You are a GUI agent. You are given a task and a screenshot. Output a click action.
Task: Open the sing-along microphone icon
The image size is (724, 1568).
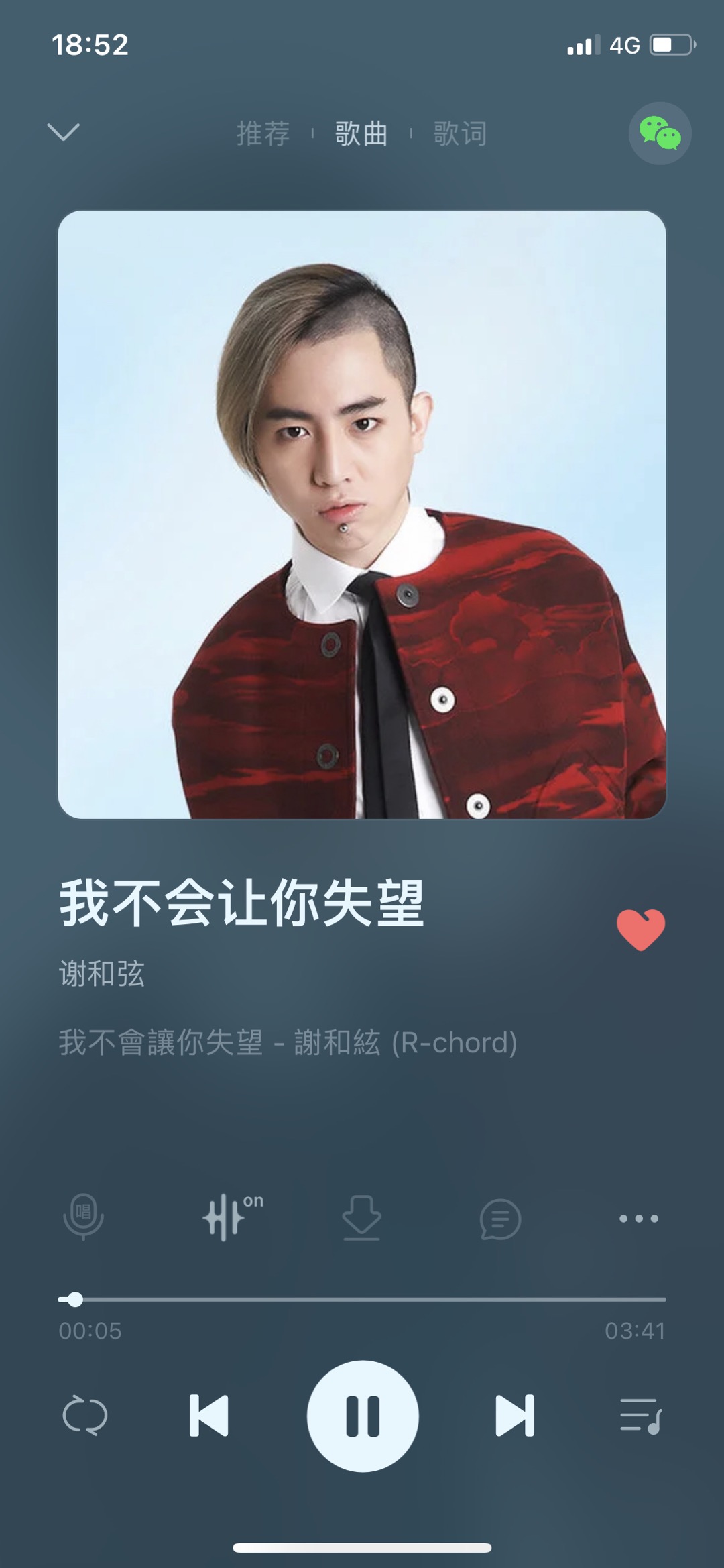click(x=83, y=1217)
